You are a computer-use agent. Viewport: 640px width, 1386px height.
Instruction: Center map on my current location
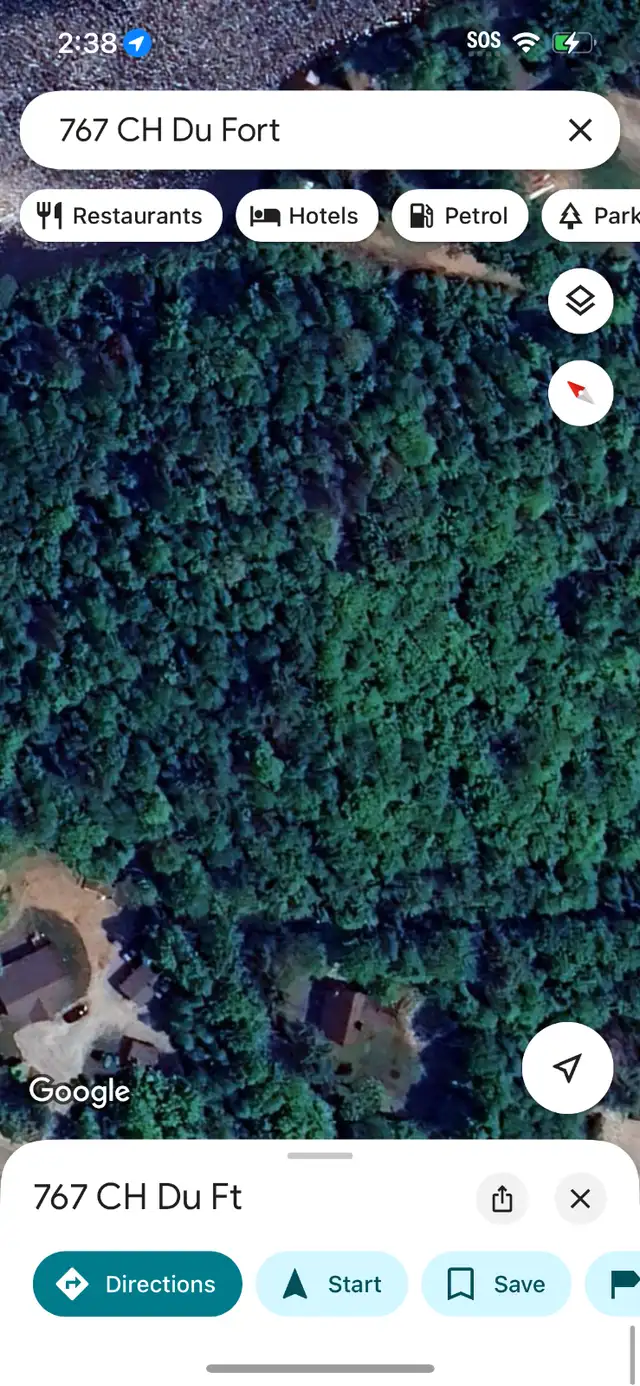click(567, 1068)
